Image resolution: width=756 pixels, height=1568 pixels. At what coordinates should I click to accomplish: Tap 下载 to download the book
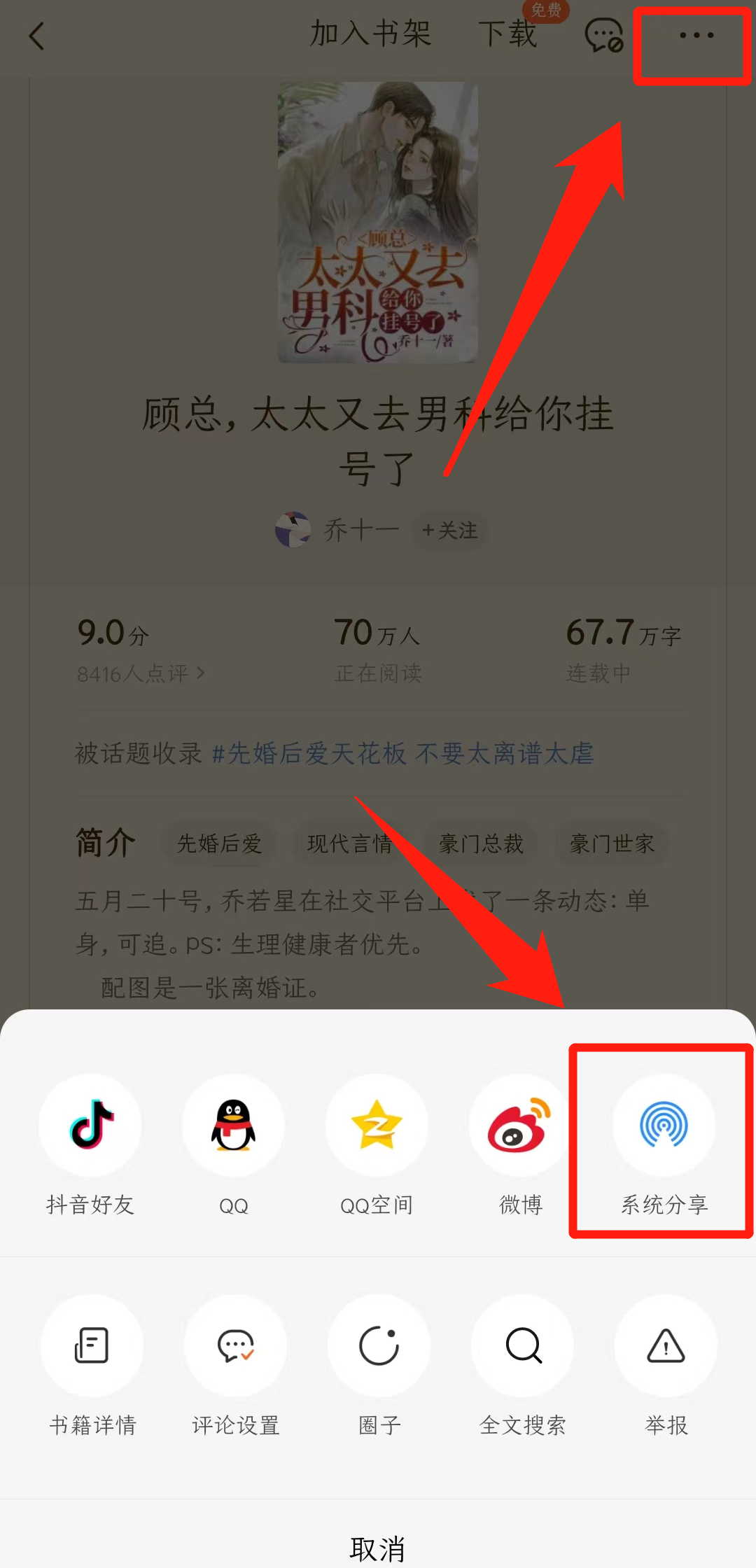click(507, 34)
